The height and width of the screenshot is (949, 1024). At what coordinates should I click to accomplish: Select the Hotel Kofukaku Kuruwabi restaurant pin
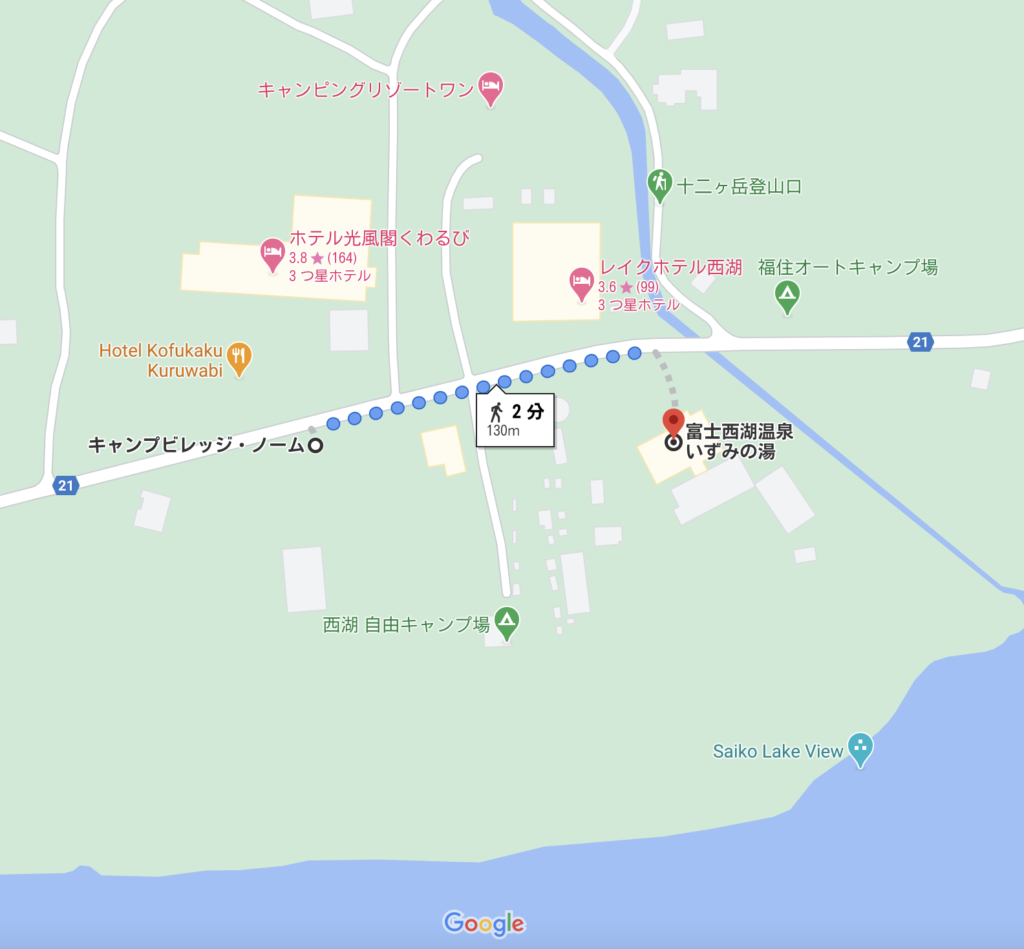239,357
